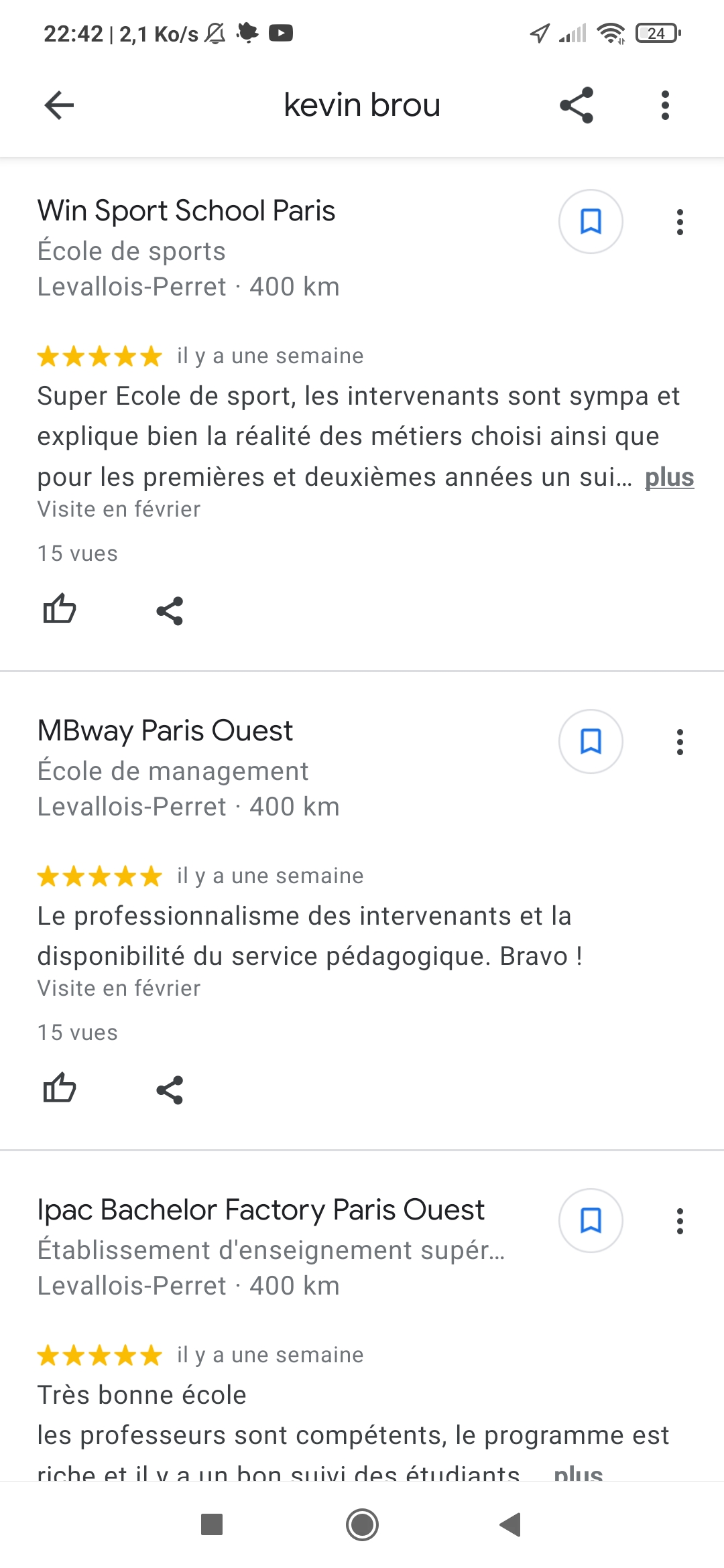The width and height of the screenshot is (724, 1568).
Task: Open Win Sport School Paris place page
Action: [x=186, y=211]
